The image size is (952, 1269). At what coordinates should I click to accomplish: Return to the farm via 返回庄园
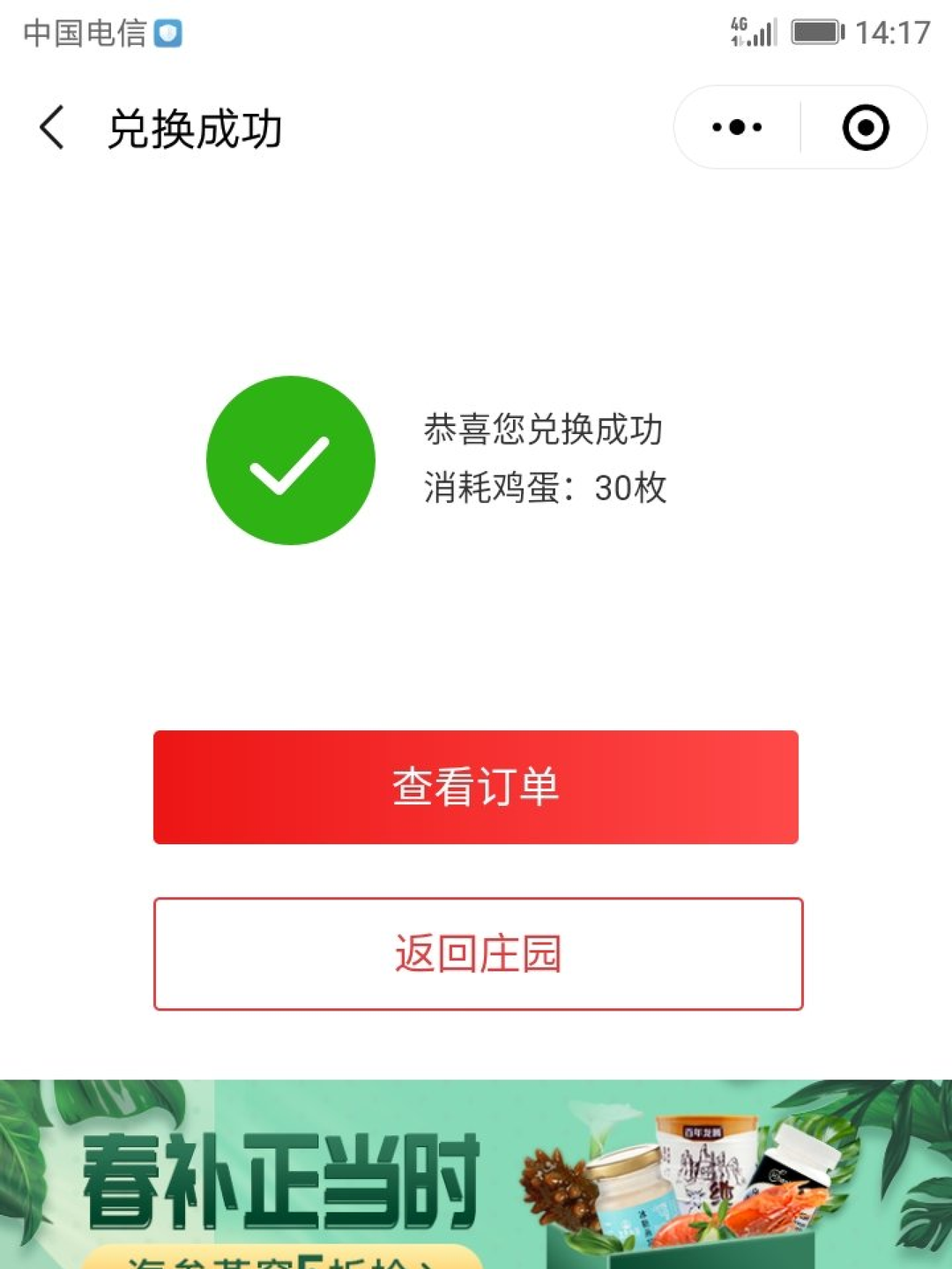tap(478, 953)
